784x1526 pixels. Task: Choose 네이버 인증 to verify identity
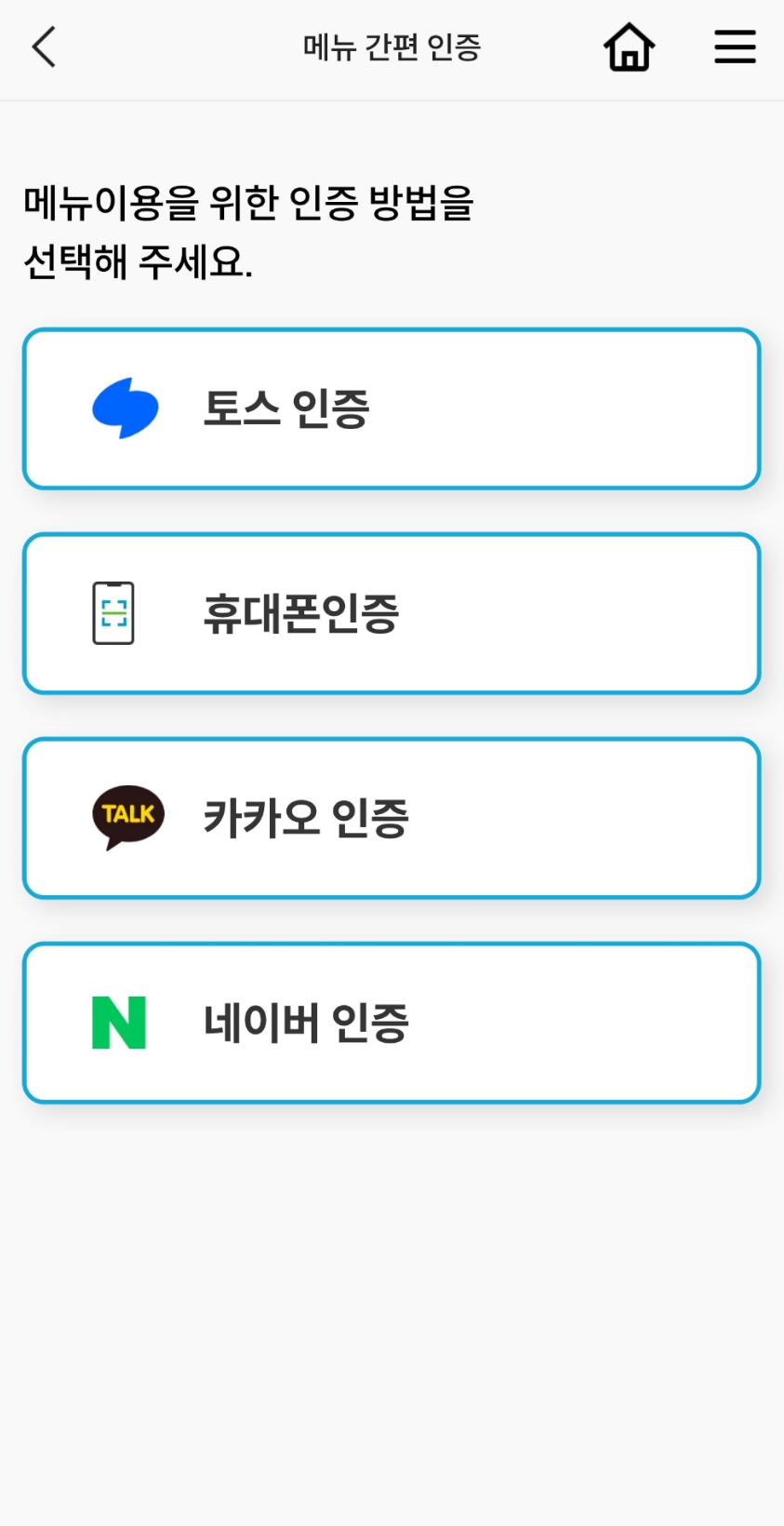pyautogui.click(x=392, y=1022)
